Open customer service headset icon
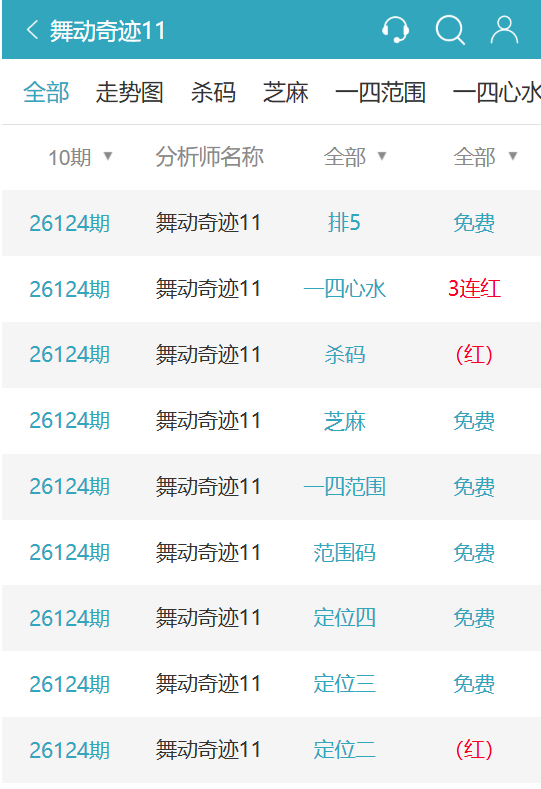 click(396, 30)
